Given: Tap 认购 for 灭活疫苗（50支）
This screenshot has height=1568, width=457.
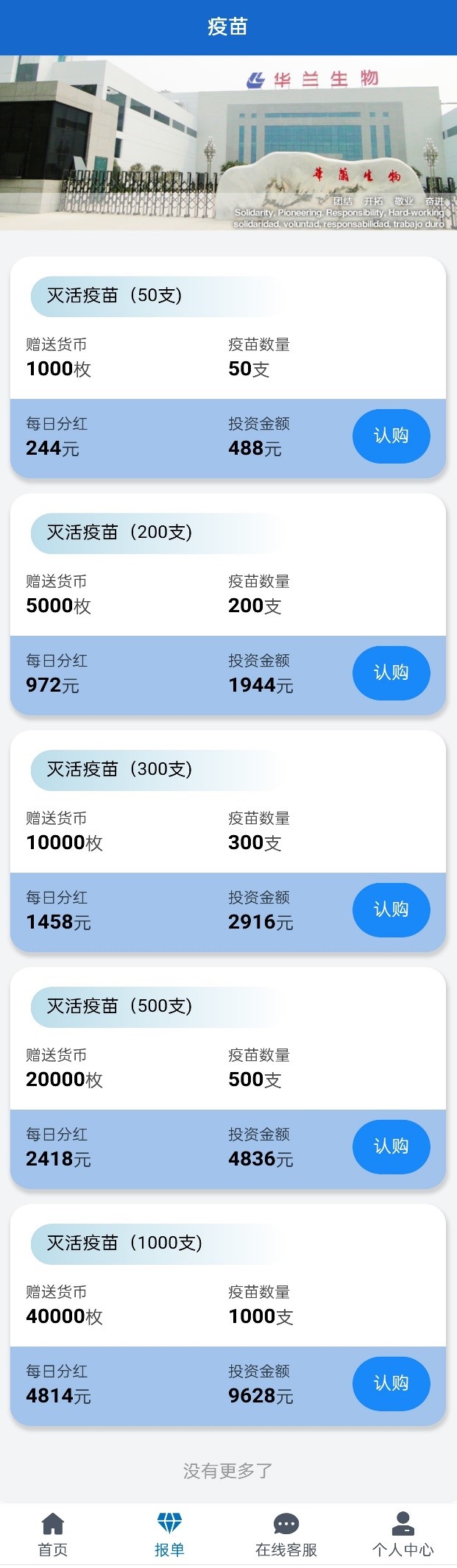Looking at the screenshot, I should point(391,436).
